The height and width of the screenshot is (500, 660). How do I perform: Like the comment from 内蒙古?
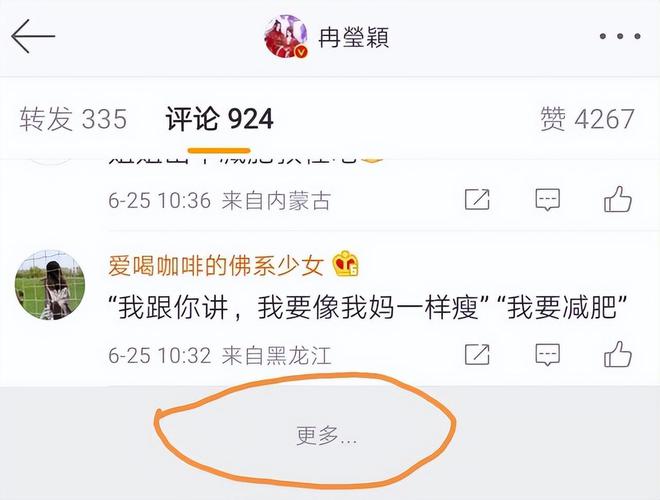click(x=618, y=199)
